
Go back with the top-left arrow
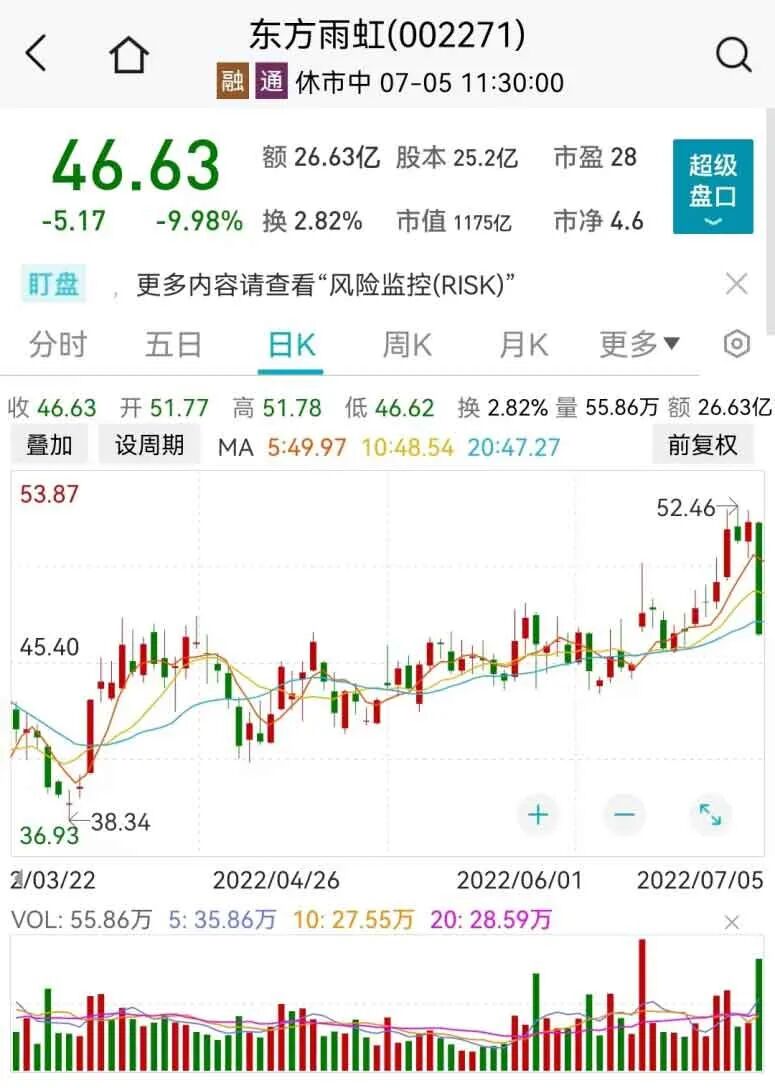click(x=36, y=53)
